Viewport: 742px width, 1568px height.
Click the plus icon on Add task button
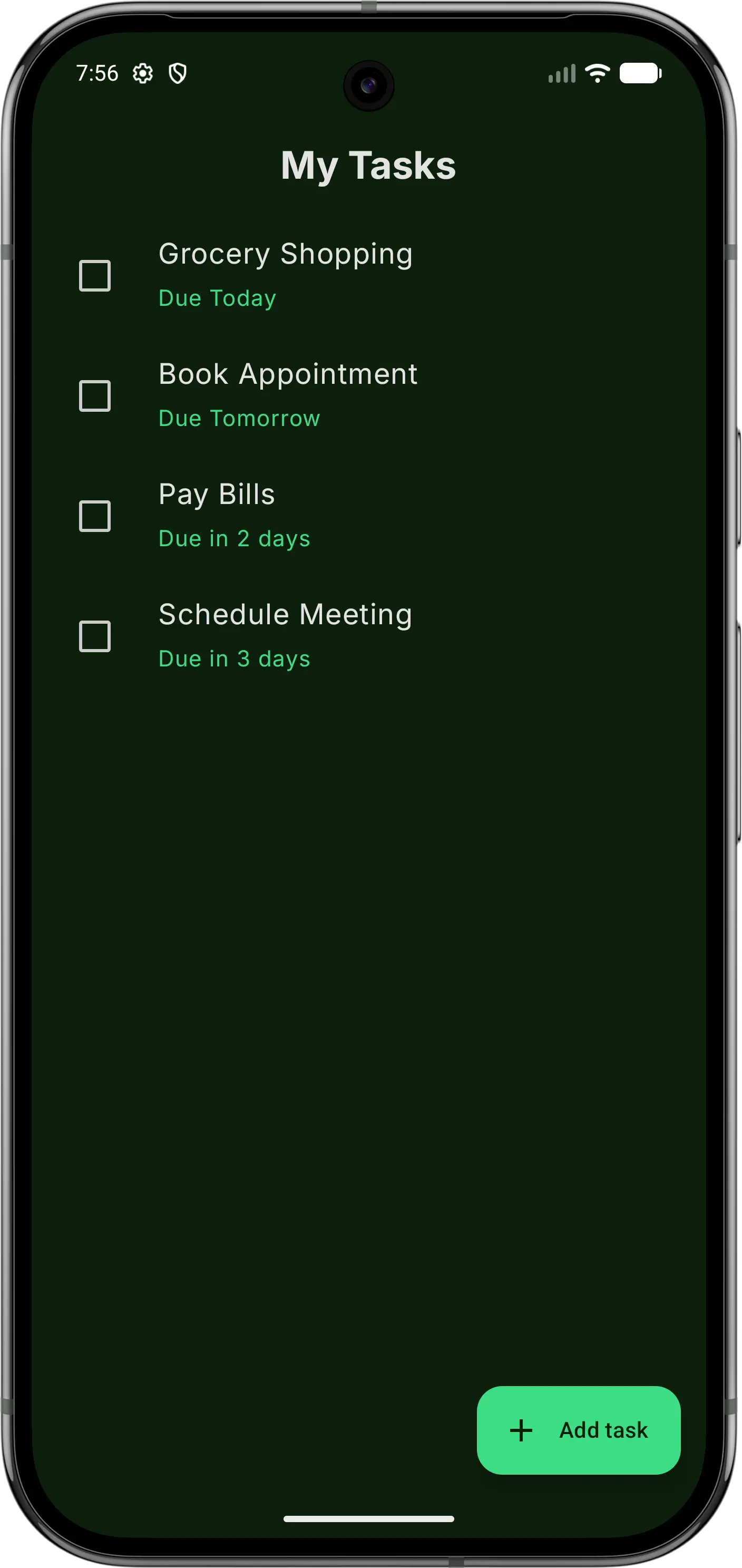tap(522, 1430)
